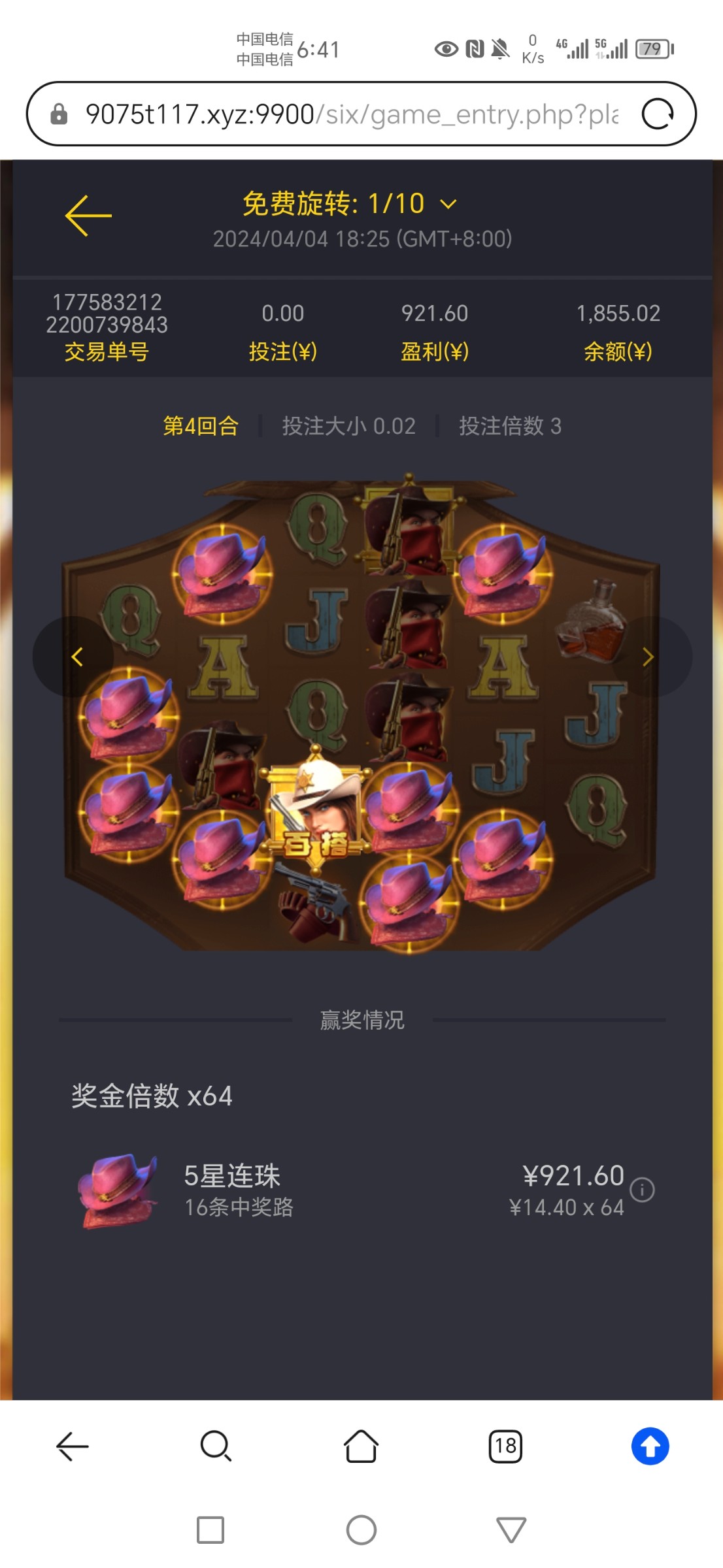Viewport: 723px width, 1568px height.
Task: Tap the blue upload arrow button
Action: [x=650, y=1446]
